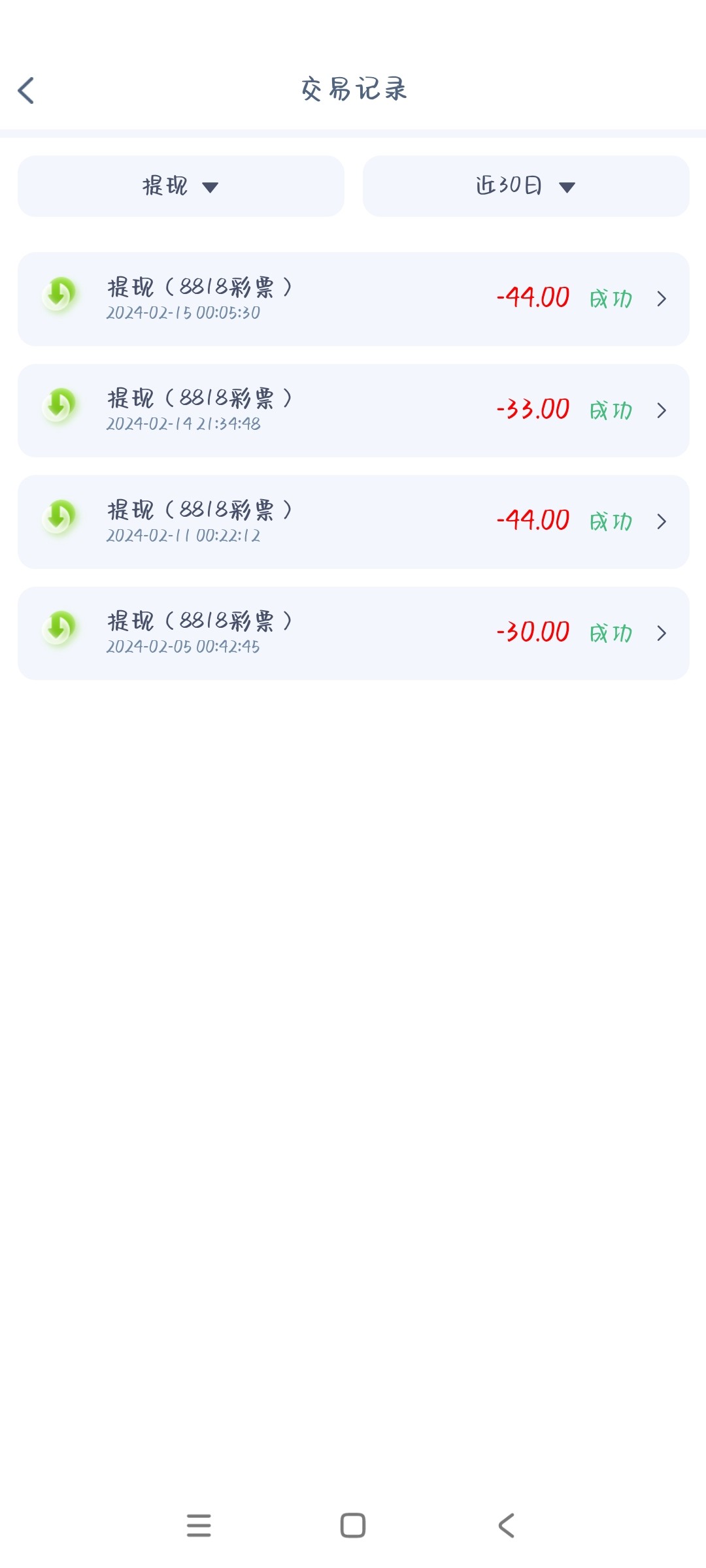Select the 交易记录 title text

coord(353,91)
